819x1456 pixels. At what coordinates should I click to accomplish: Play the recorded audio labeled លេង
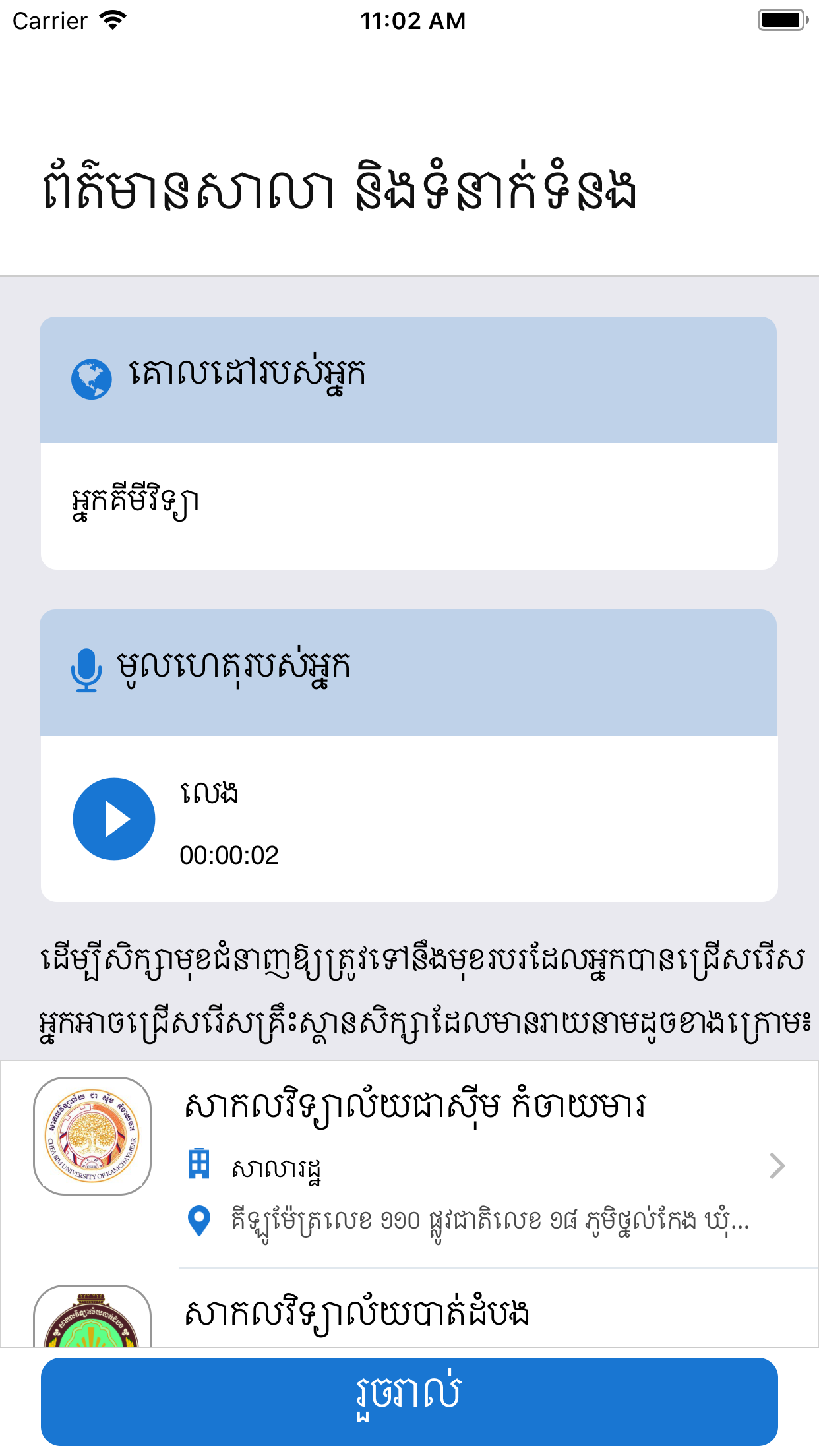(210, 794)
